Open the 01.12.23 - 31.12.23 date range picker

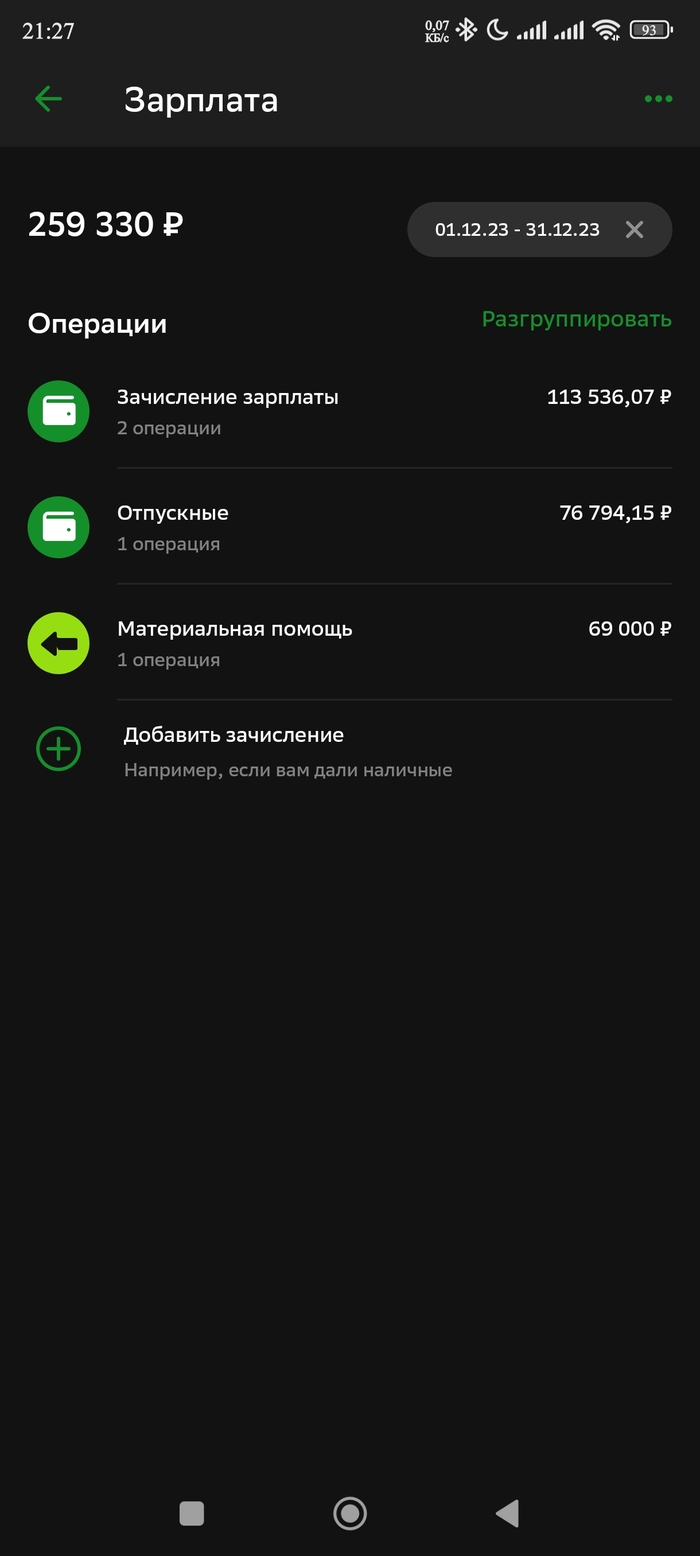[x=516, y=230]
